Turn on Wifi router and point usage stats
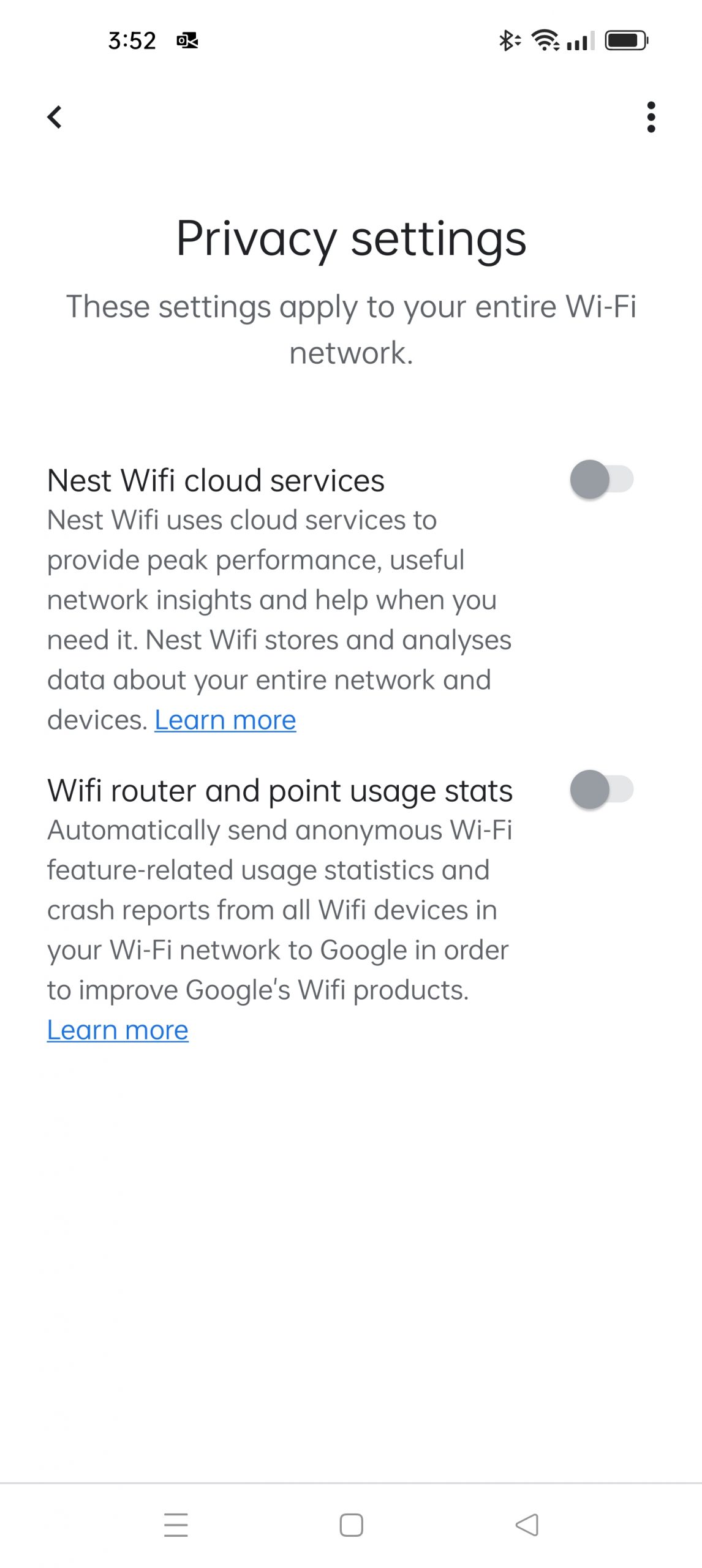702x1568 pixels. 601,789
